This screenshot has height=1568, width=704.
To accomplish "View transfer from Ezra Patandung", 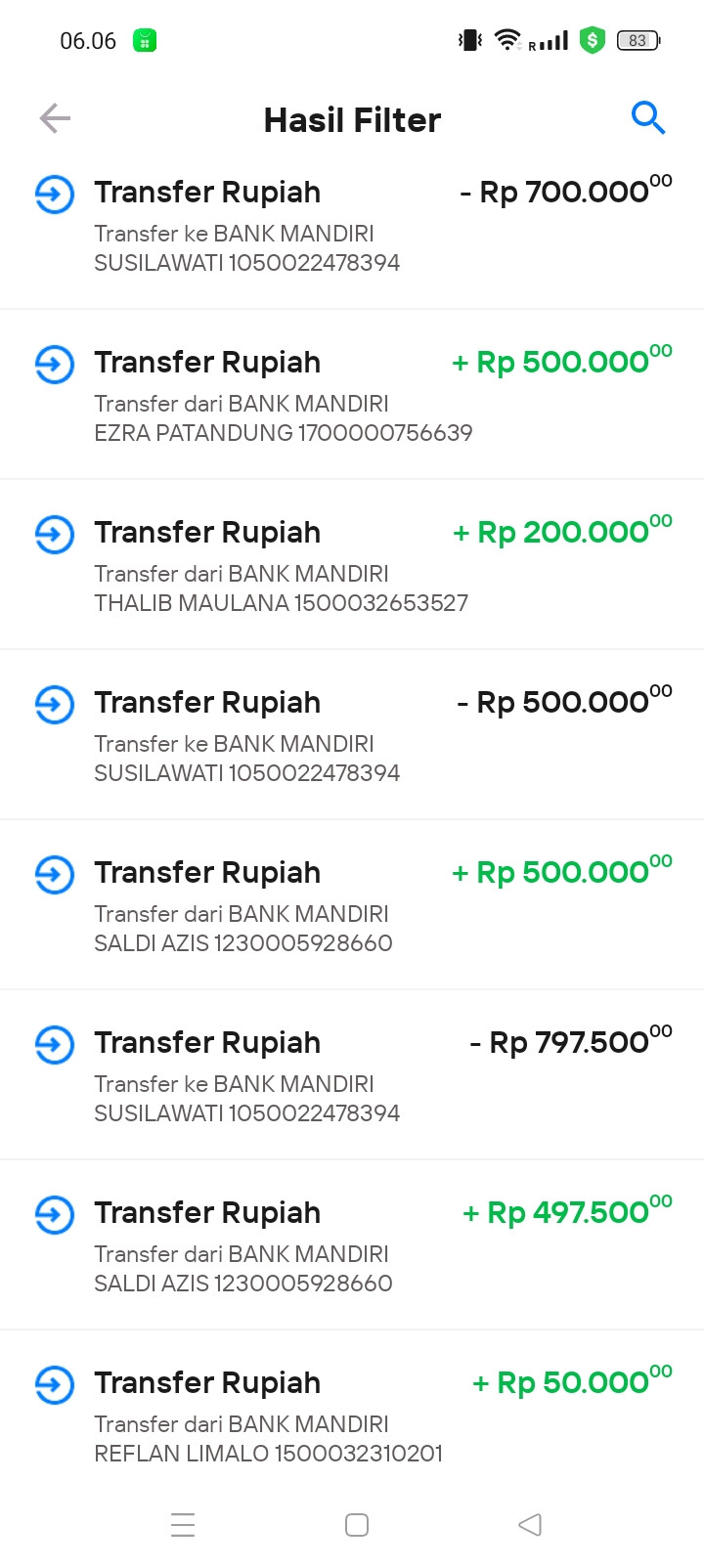I will coord(352,396).
